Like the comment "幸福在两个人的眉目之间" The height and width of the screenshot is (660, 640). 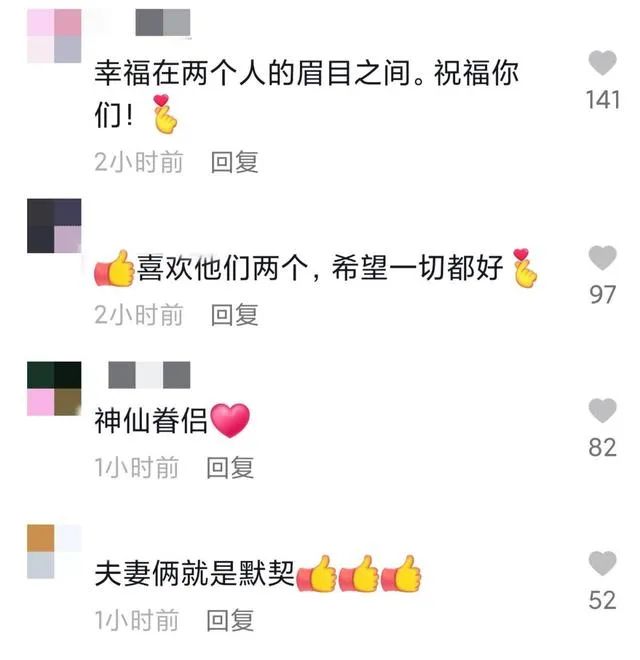coord(602,65)
